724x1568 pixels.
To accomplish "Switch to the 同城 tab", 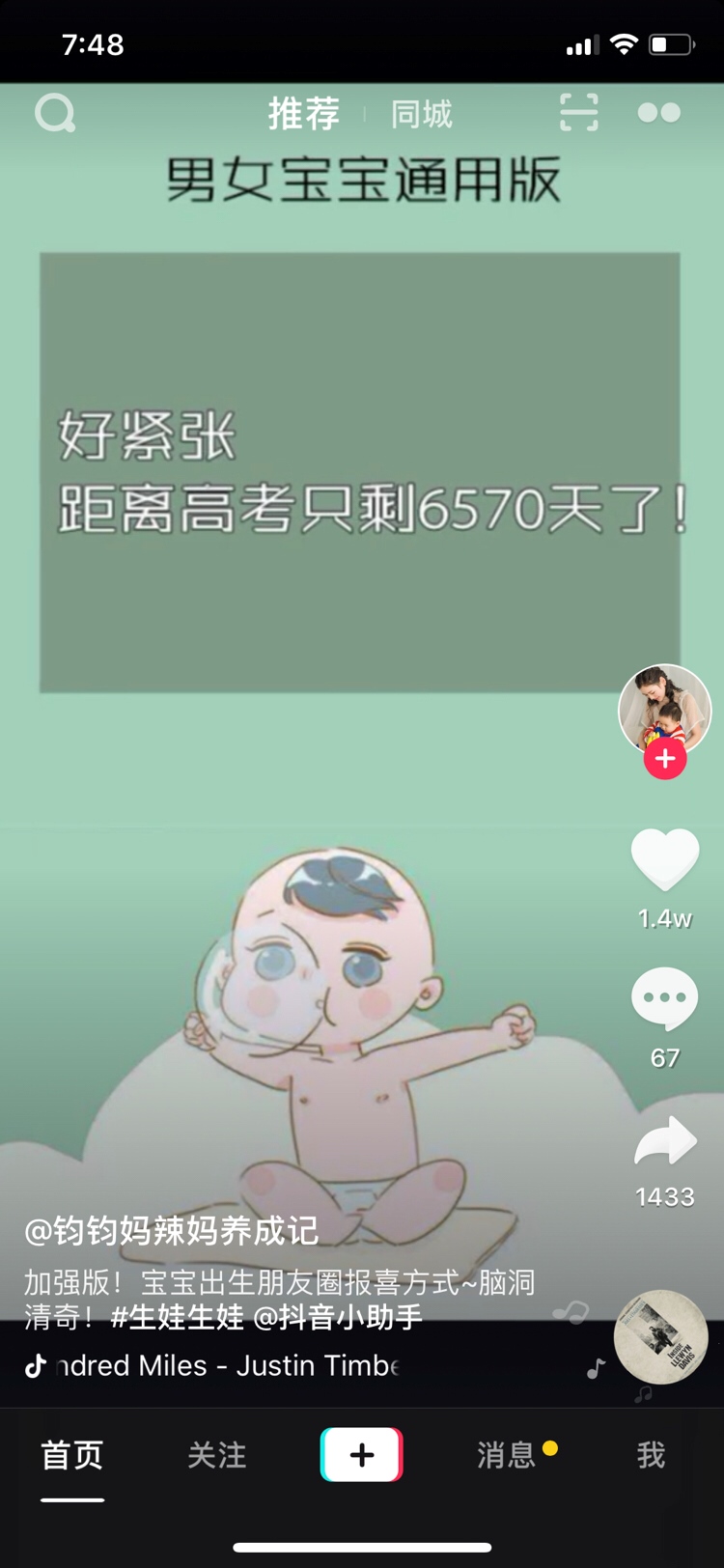I will coord(422,114).
